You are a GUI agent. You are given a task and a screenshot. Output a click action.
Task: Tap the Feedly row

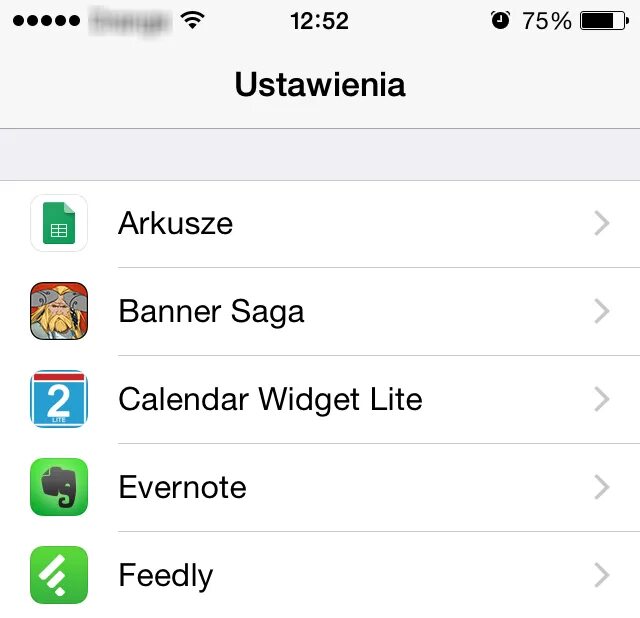pos(320,576)
